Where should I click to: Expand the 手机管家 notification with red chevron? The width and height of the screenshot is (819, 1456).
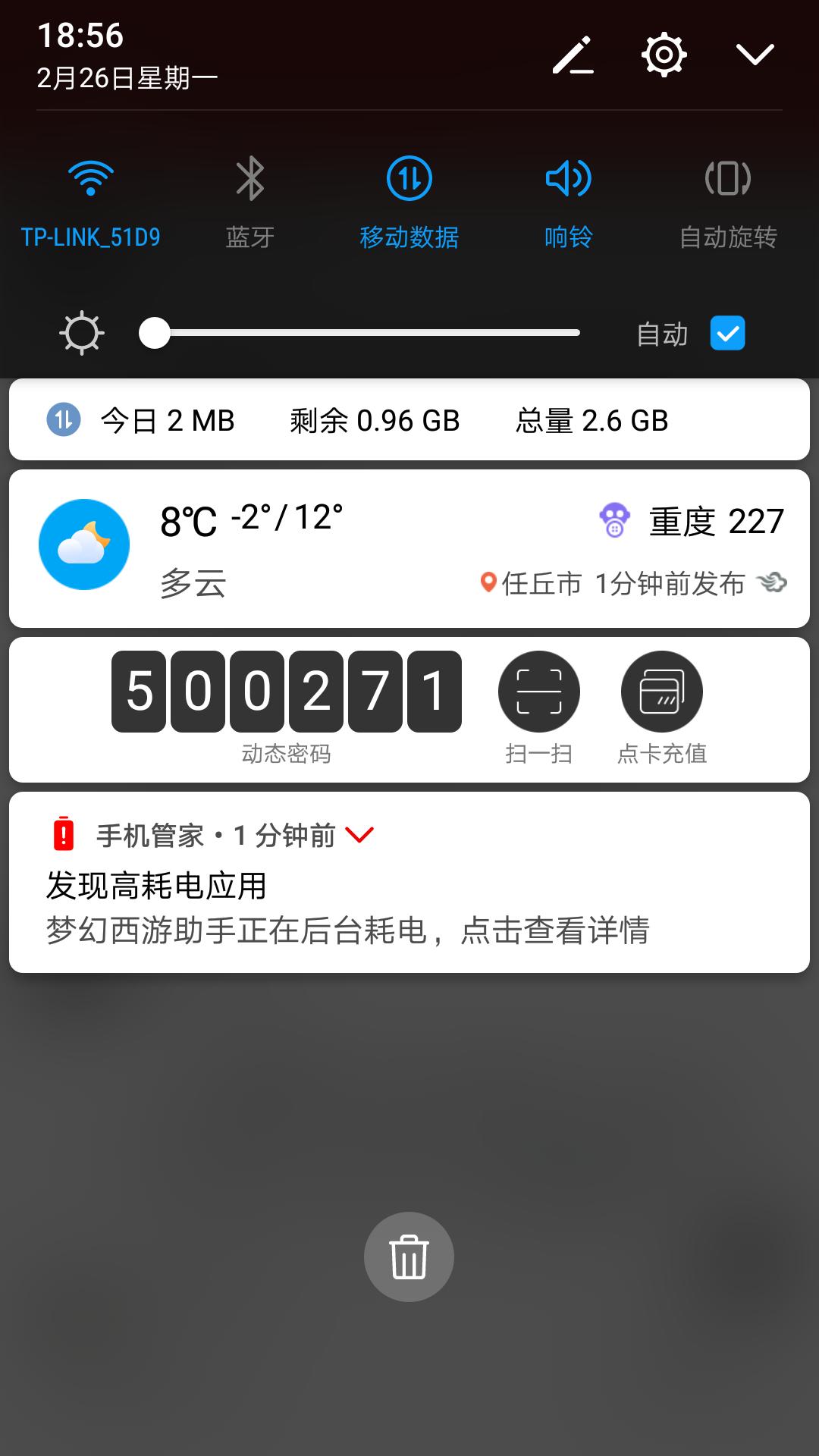coord(359,835)
